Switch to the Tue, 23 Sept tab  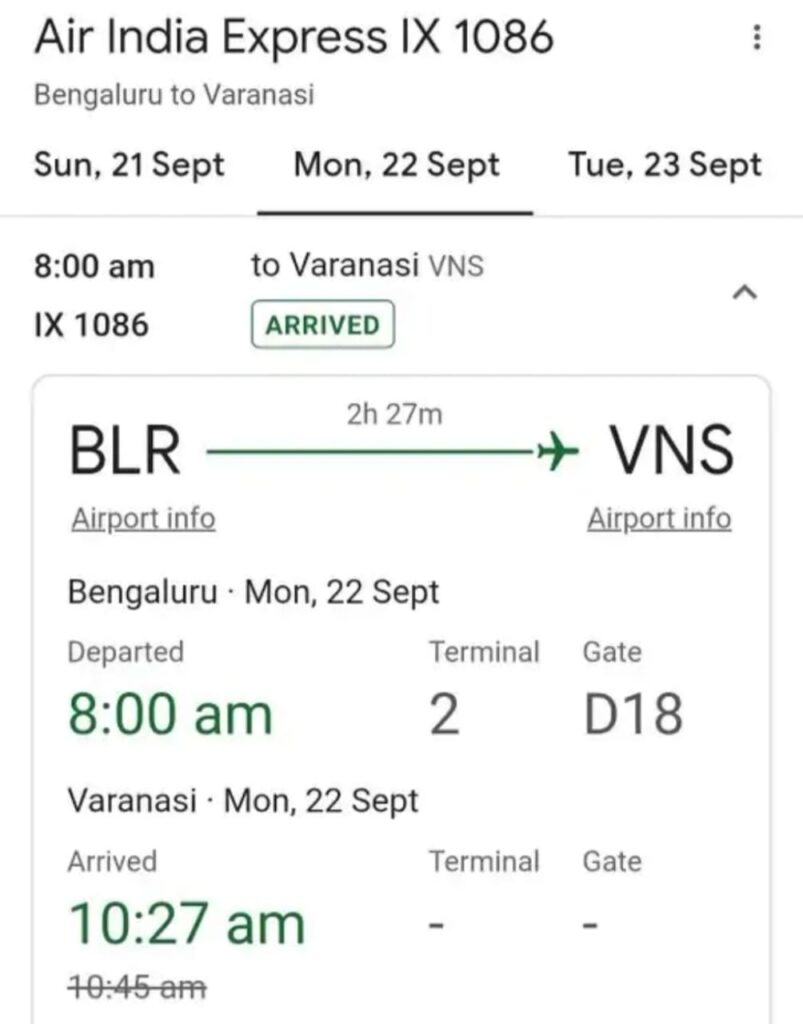pyautogui.click(x=665, y=165)
